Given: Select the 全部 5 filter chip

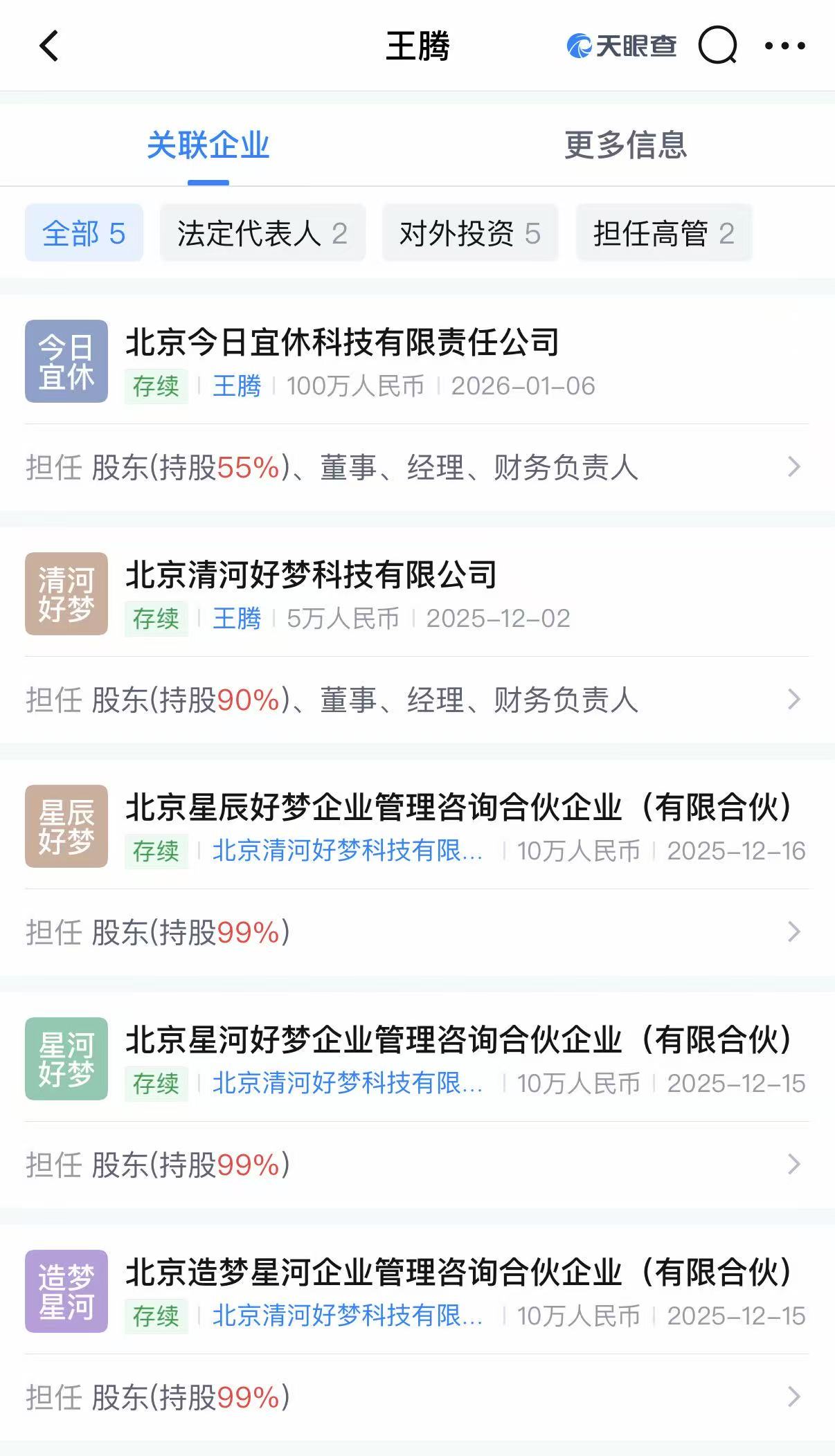Looking at the screenshot, I should [x=83, y=233].
